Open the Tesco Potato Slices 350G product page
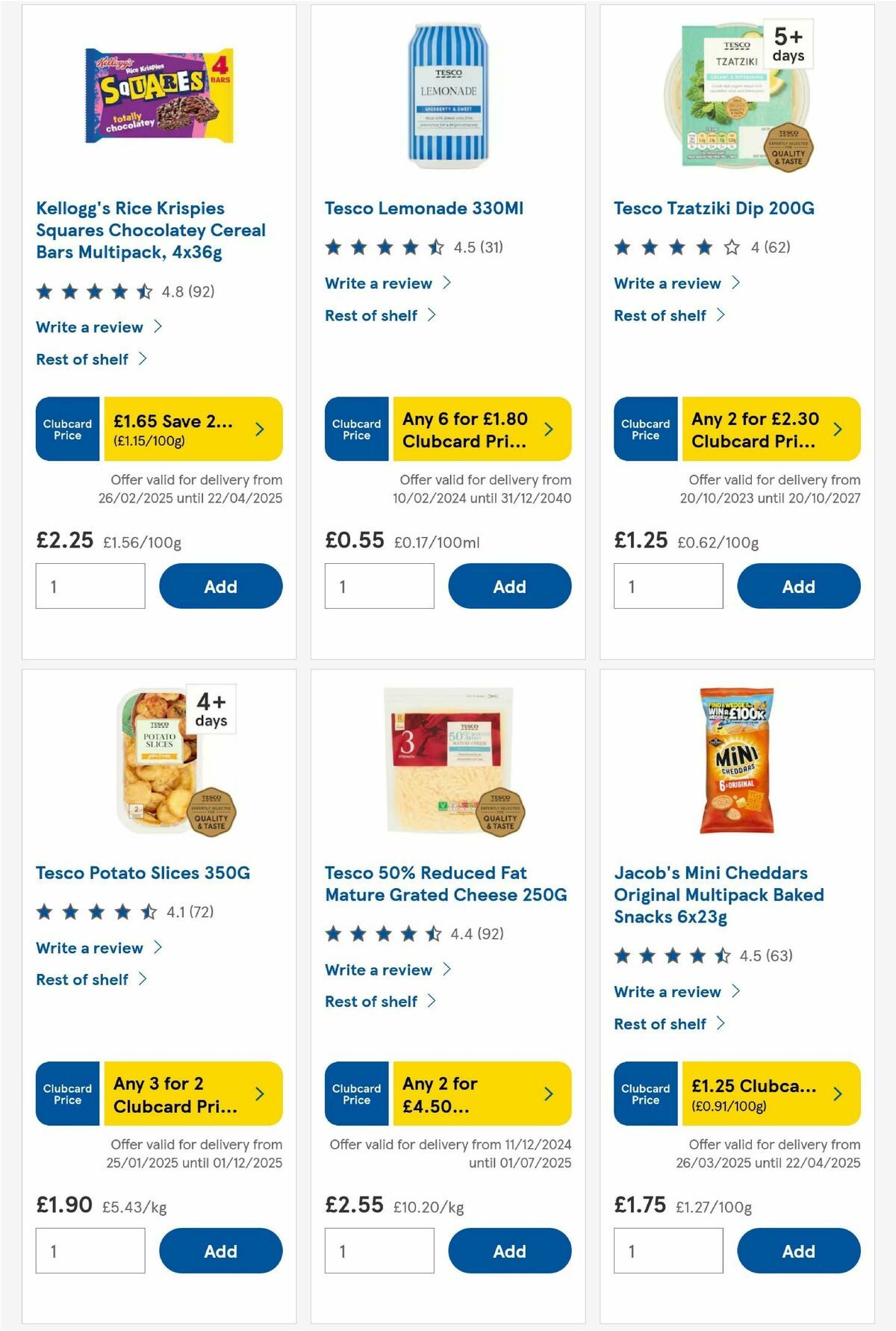This screenshot has height=1331, width=896. 143,872
